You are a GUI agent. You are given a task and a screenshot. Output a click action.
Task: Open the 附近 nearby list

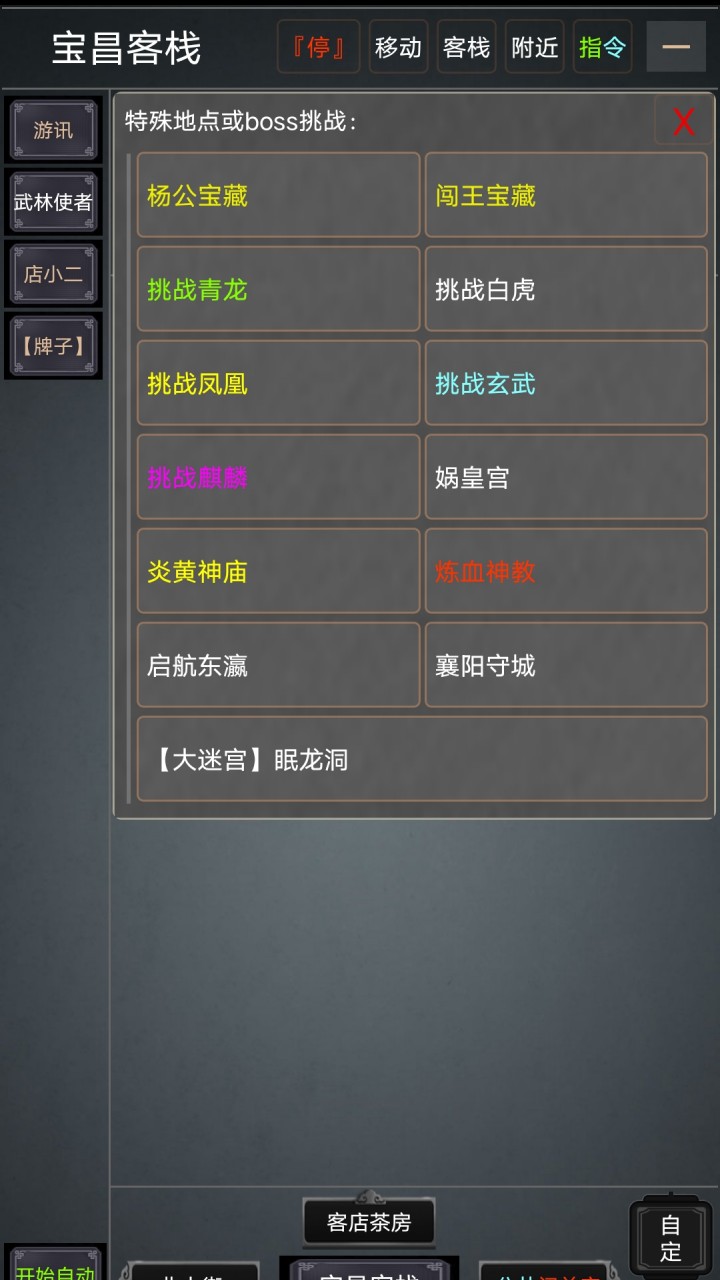click(534, 47)
